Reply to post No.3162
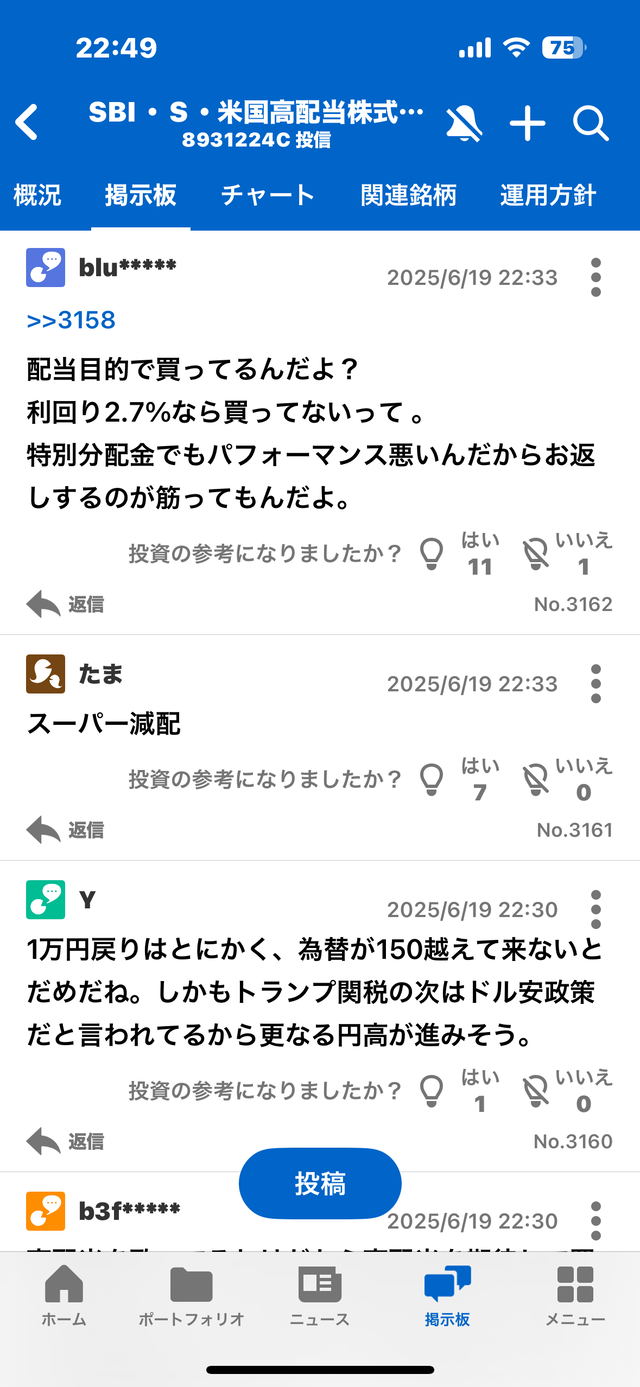The width and height of the screenshot is (640, 1387). click(65, 604)
